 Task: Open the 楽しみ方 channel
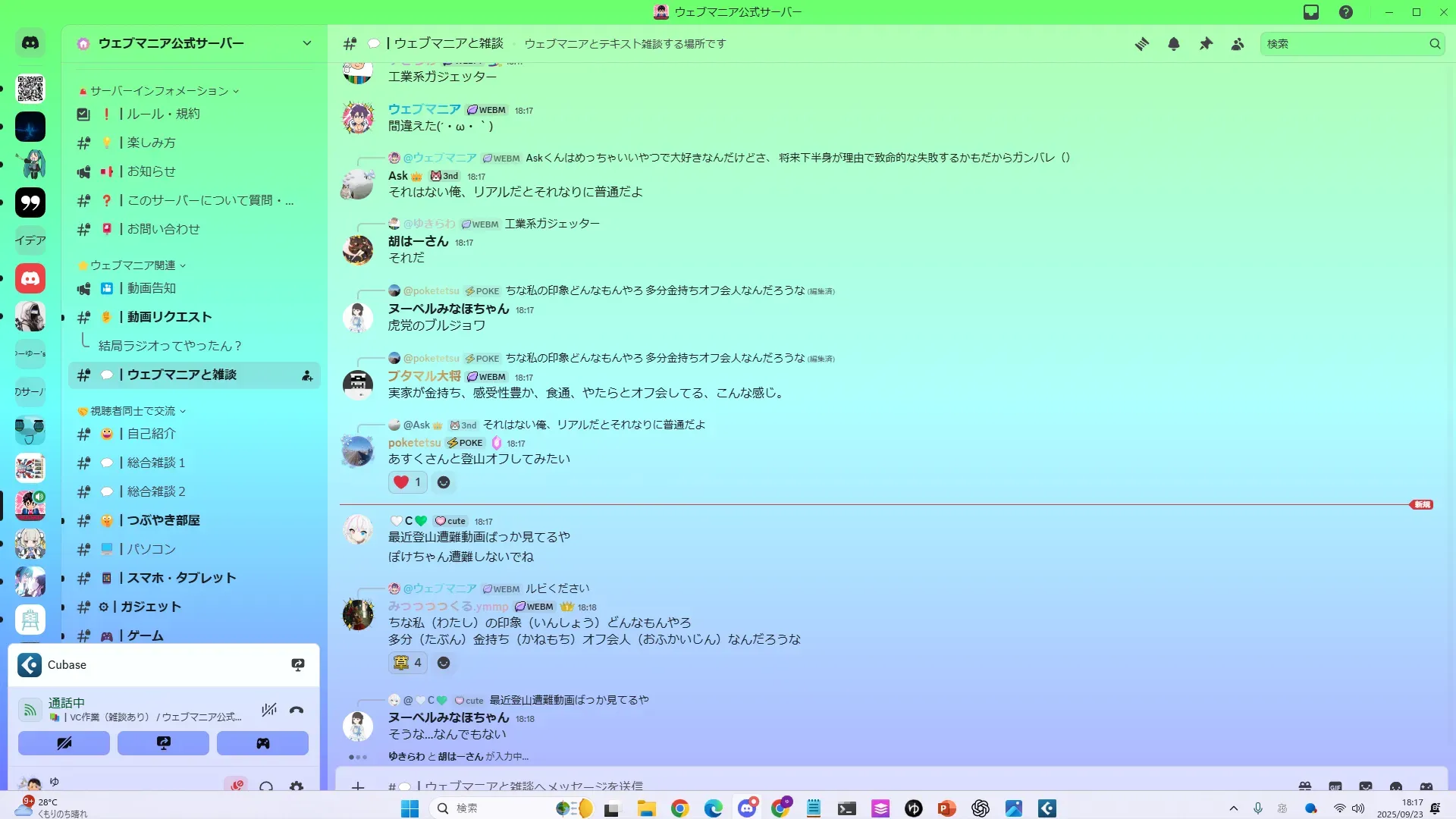tap(151, 143)
